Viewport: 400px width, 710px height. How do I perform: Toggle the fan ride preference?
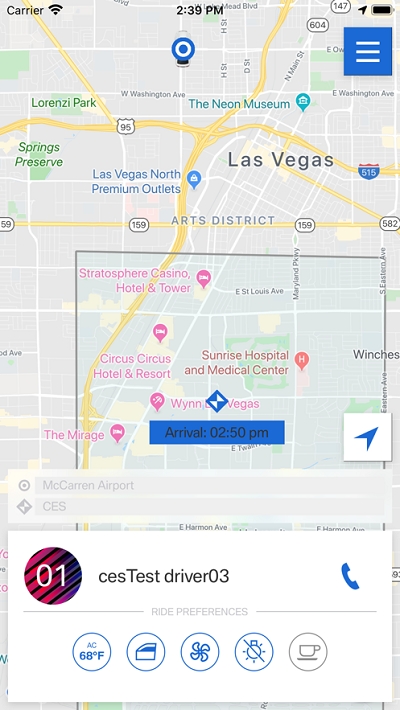tap(200, 652)
